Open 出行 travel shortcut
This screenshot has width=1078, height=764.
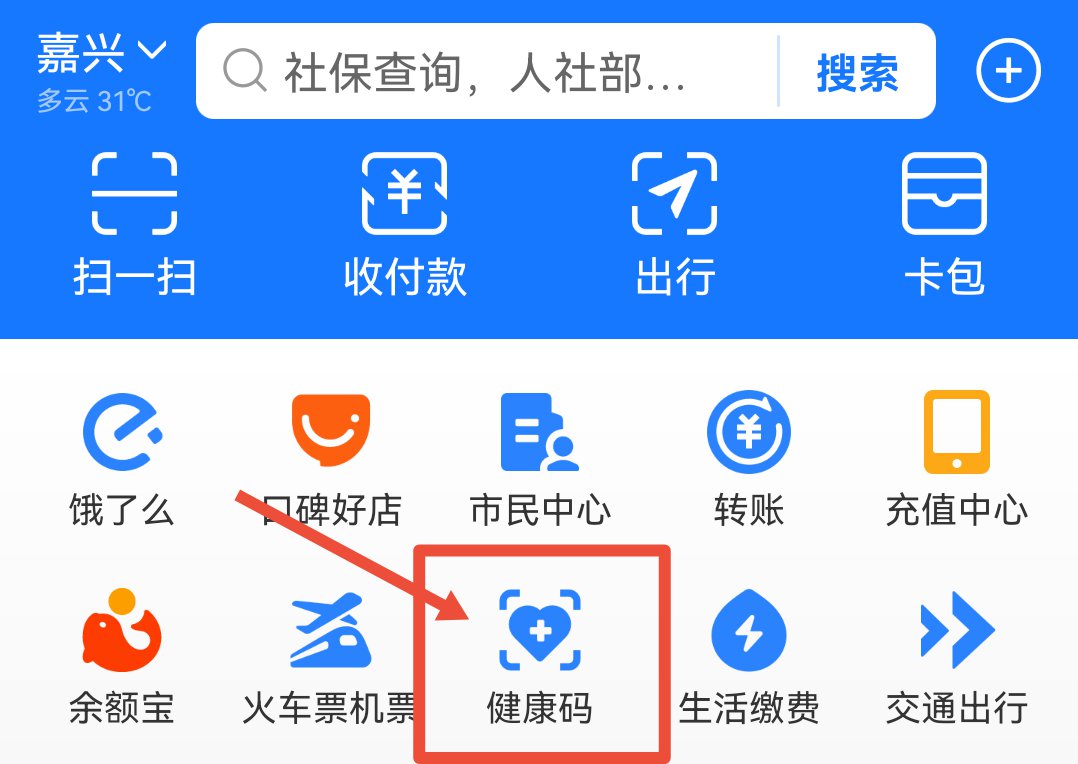(x=675, y=222)
